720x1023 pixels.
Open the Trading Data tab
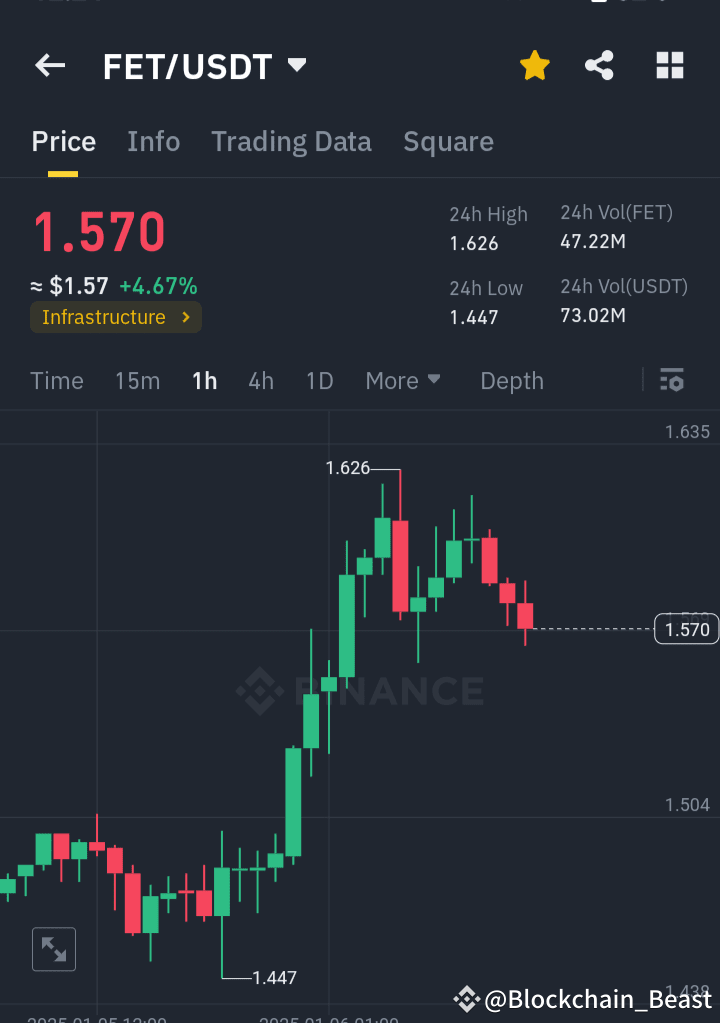(291, 141)
